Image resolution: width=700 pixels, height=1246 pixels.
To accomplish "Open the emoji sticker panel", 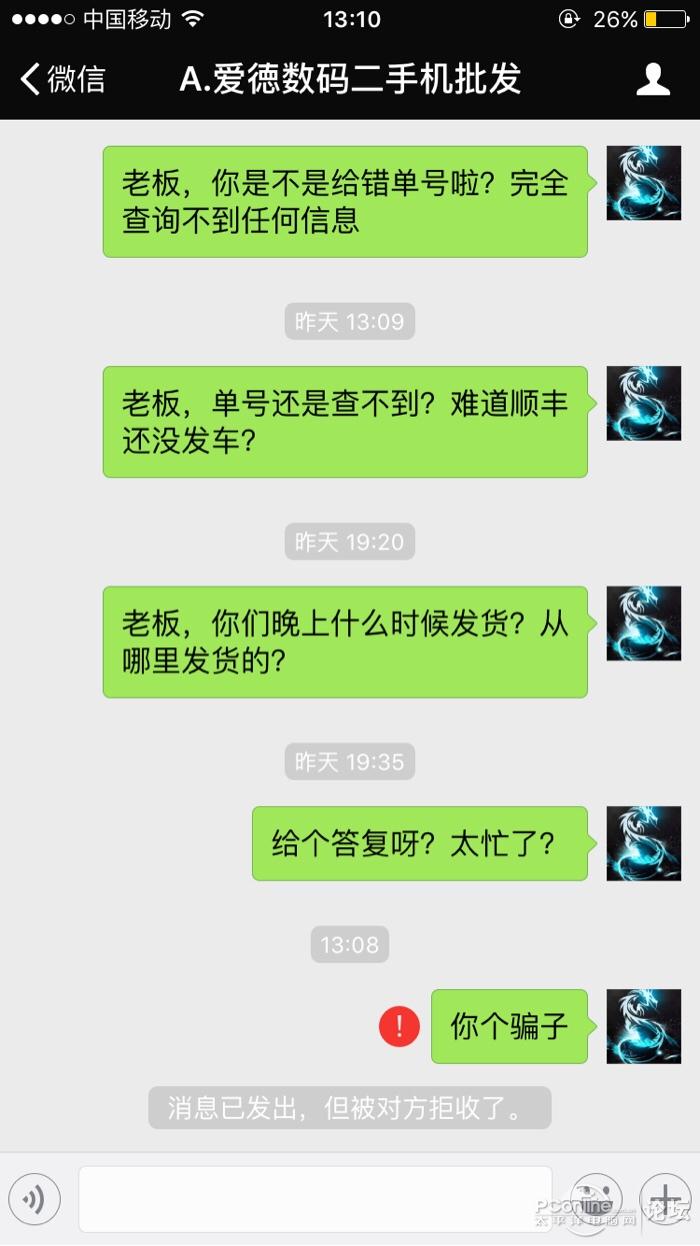I will click(x=596, y=1198).
